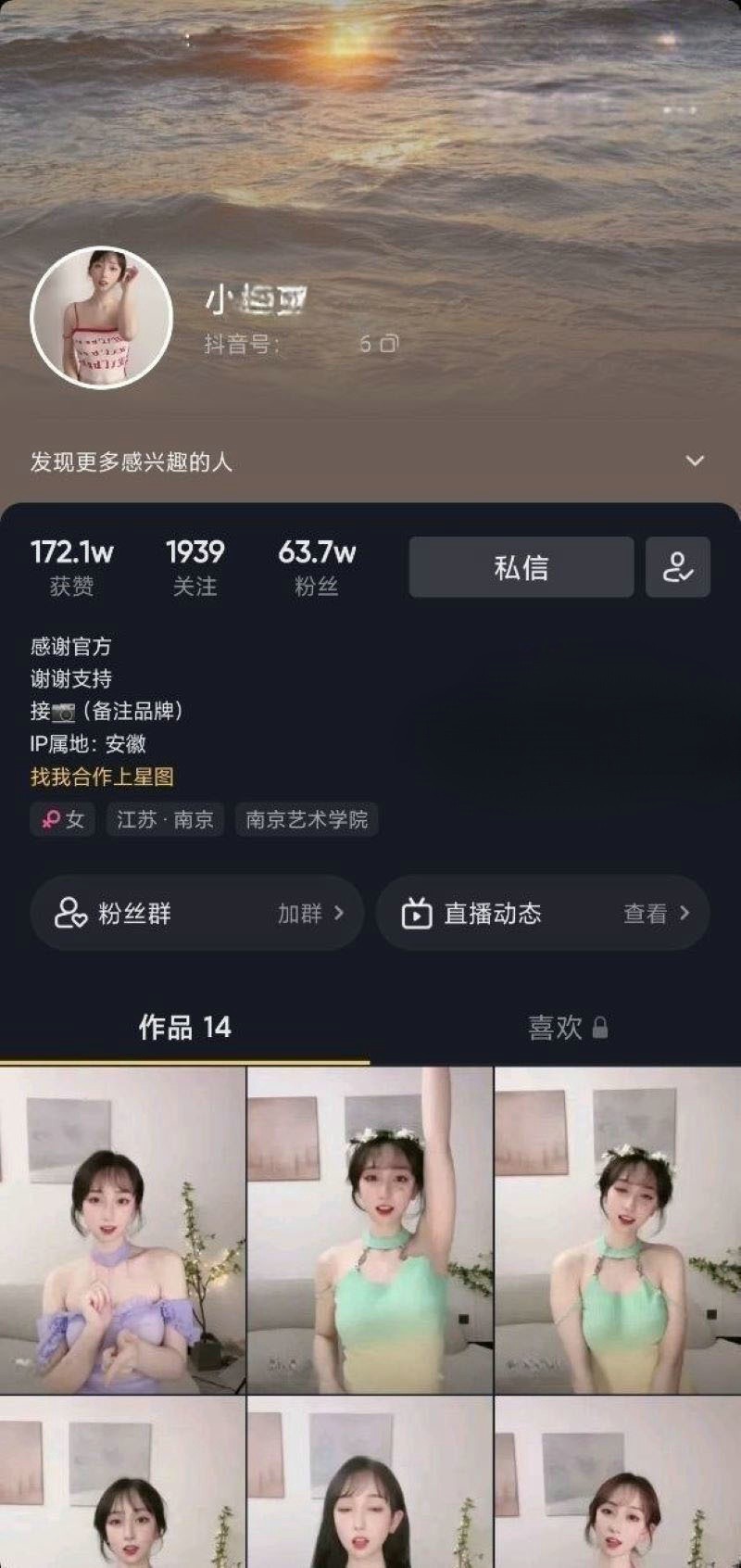
Task: Join the 粉丝群 fan group
Action: 196,913
